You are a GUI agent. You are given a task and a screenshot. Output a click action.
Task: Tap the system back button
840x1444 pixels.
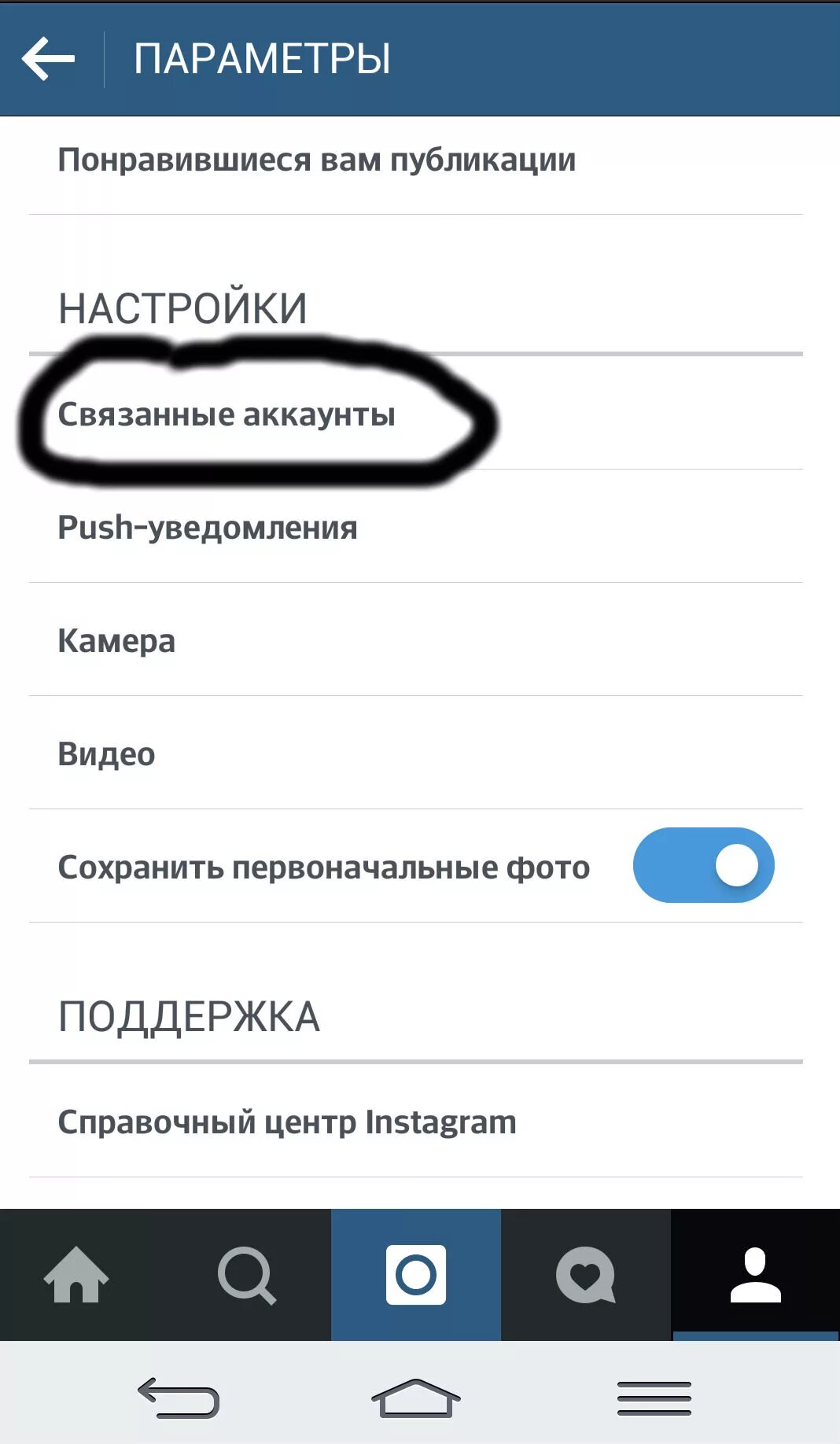[179, 1398]
